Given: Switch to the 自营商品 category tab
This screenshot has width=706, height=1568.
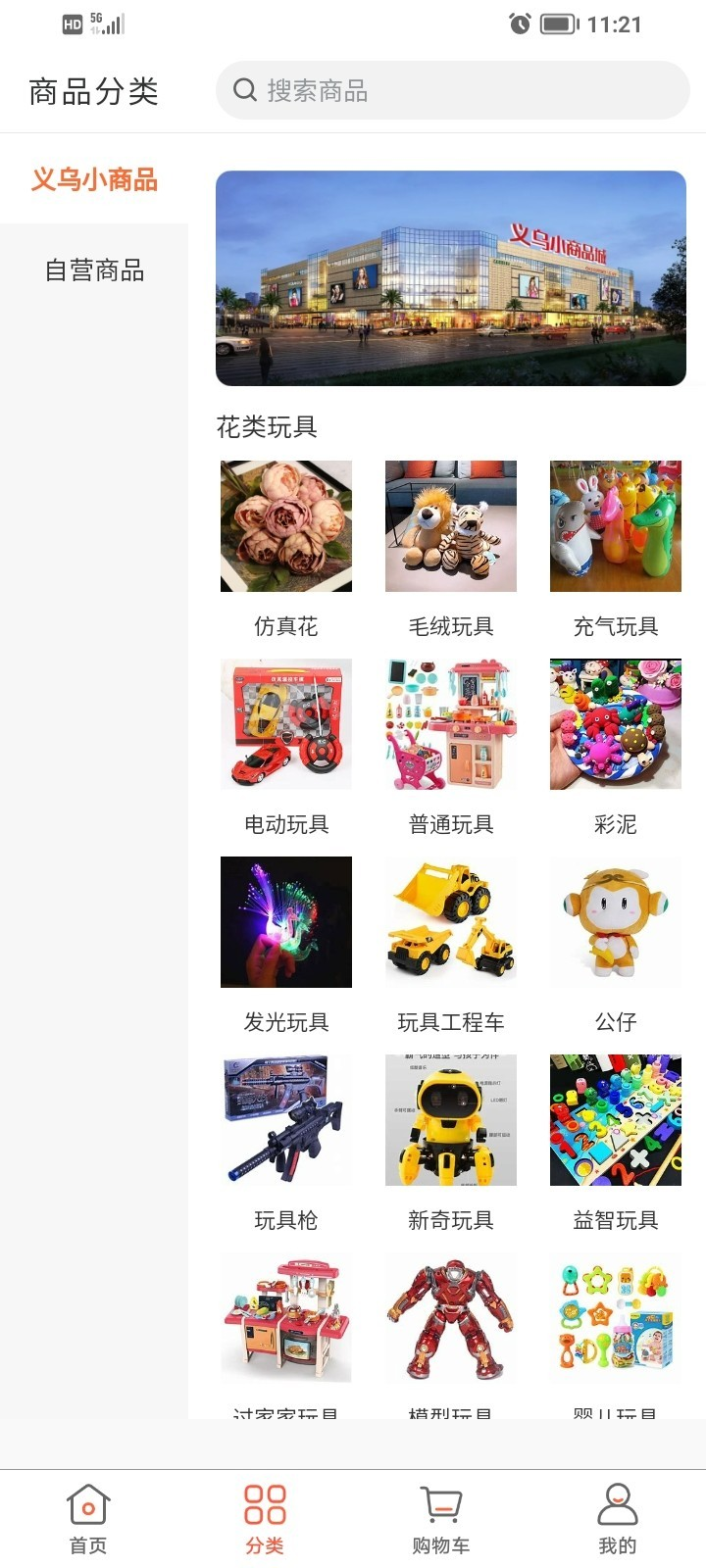Looking at the screenshot, I should click(95, 270).
